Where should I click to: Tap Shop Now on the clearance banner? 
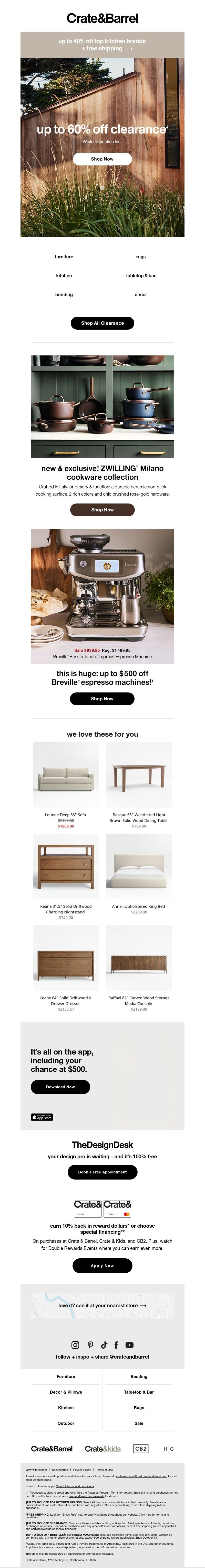point(102,159)
